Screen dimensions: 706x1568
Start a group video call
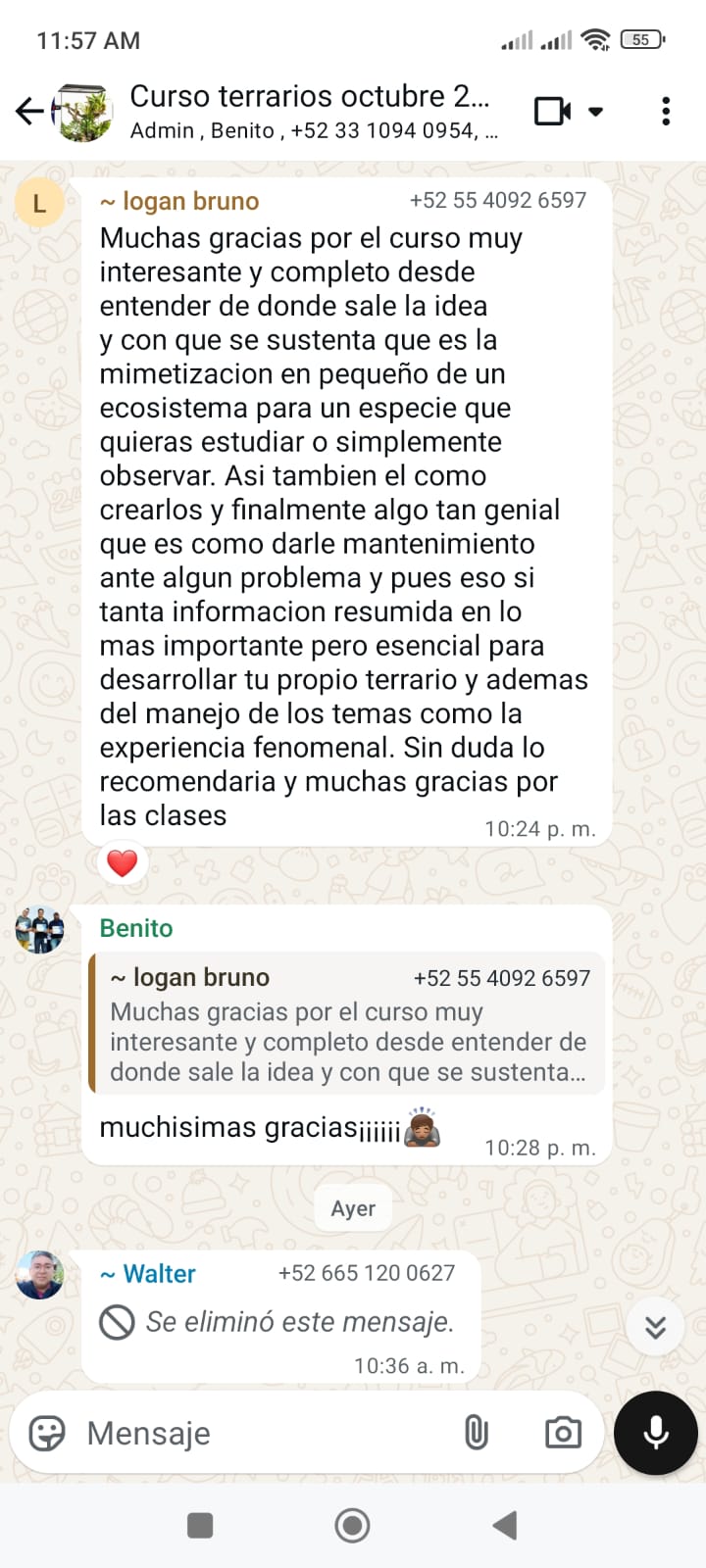(x=552, y=112)
